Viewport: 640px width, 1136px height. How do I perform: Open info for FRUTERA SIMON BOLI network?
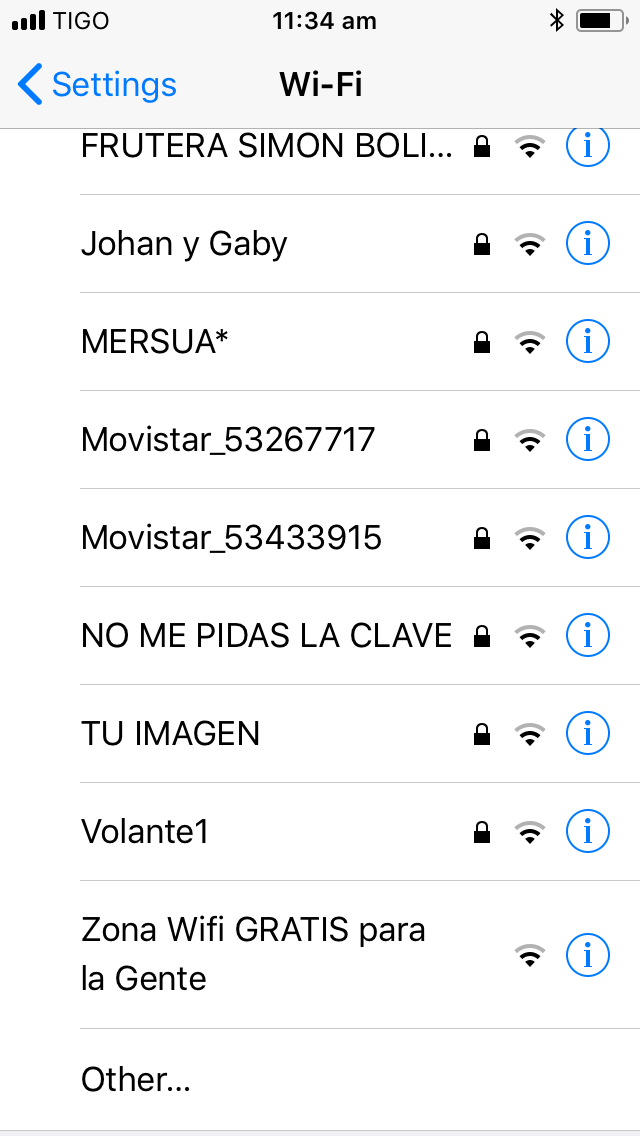click(x=588, y=147)
